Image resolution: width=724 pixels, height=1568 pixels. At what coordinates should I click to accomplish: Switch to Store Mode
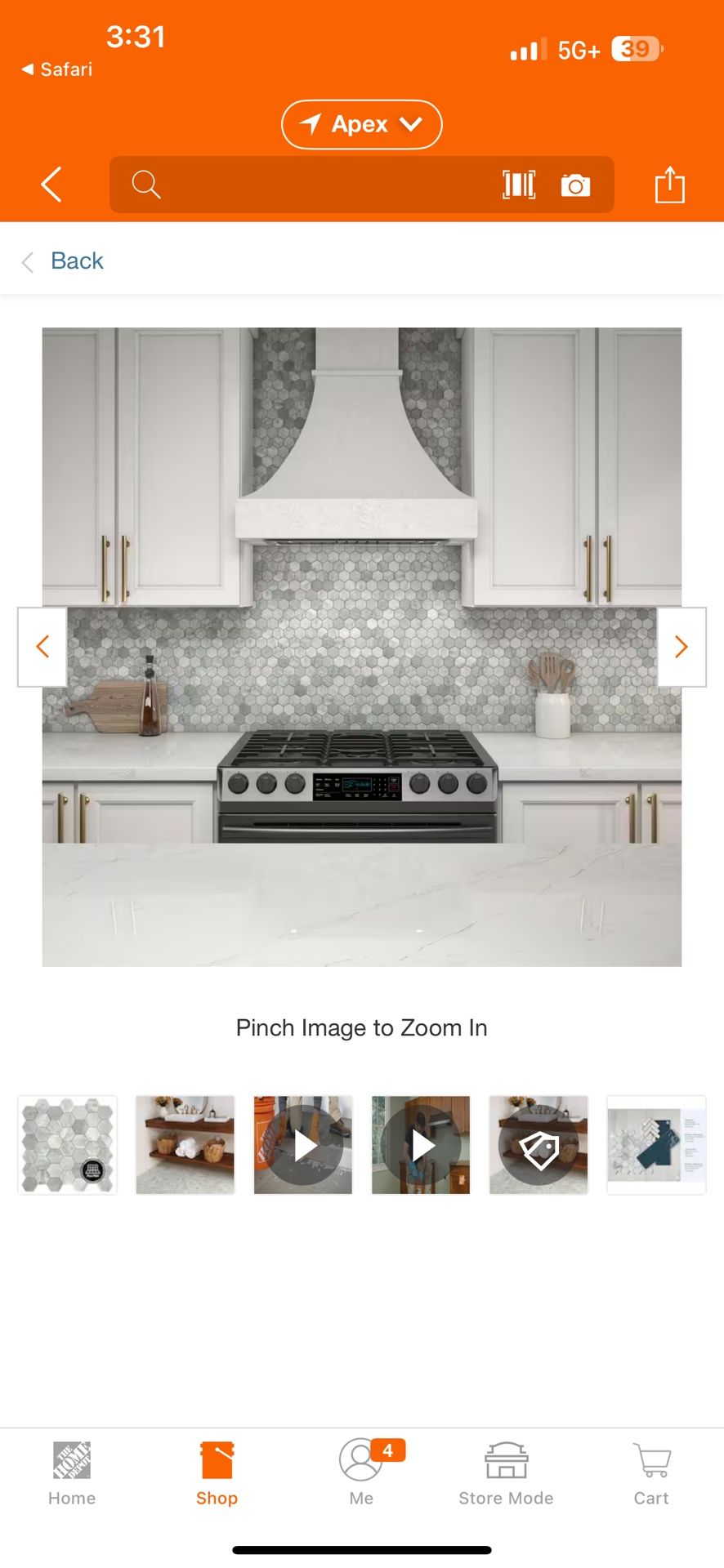(x=505, y=1470)
